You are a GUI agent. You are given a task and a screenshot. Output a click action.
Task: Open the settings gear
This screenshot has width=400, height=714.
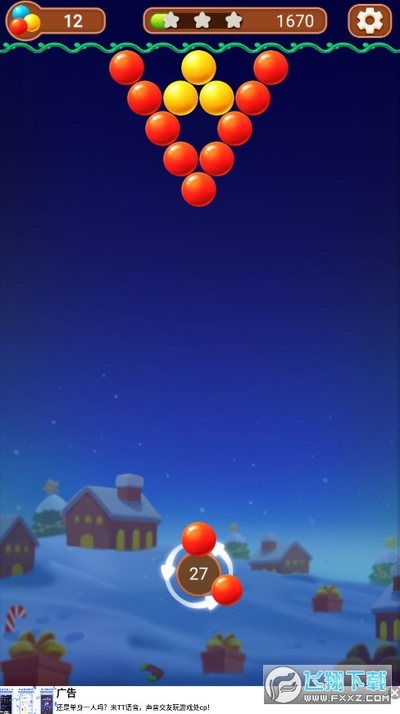pyautogui.click(x=369, y=21)
